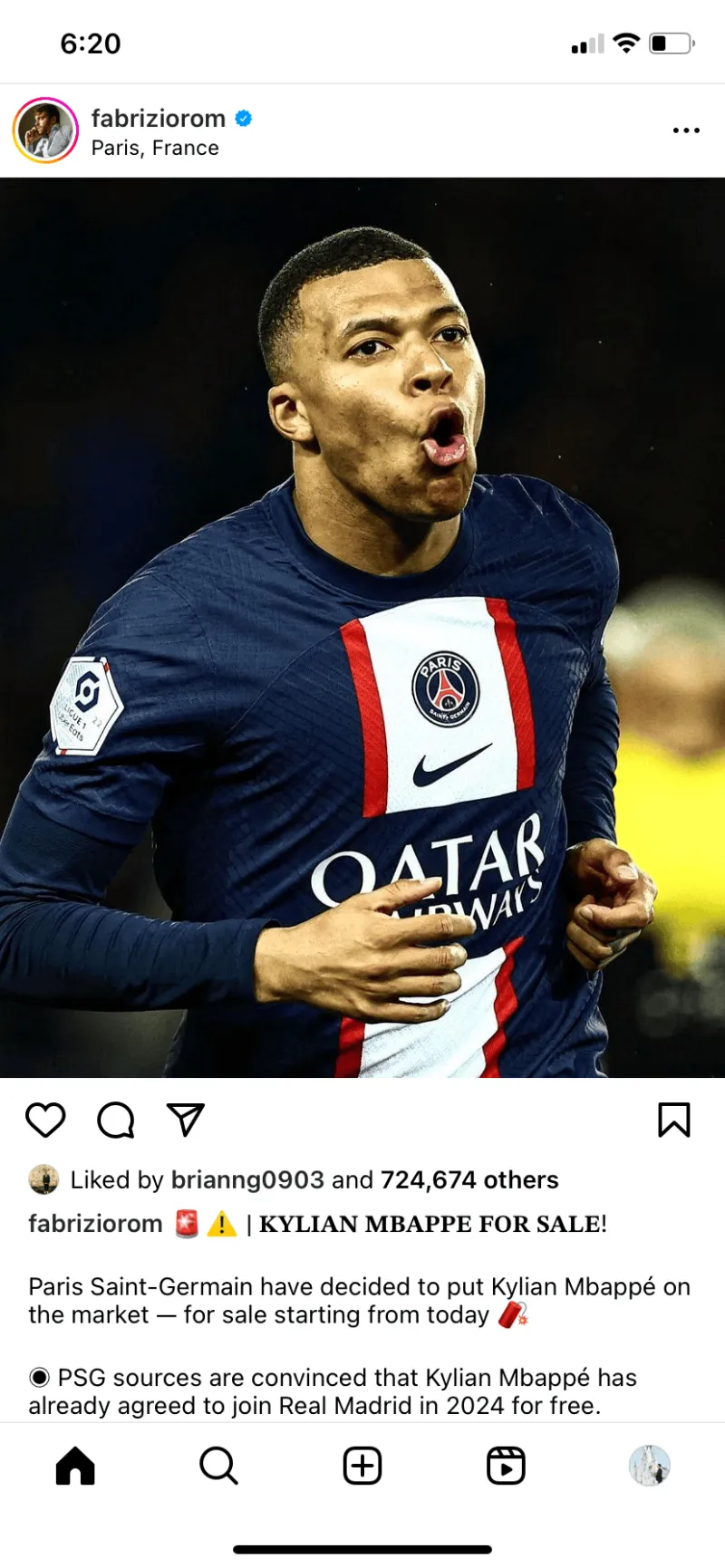This screenshot has height=1568, width=725.
Task: Go to the Home feed tab
Action: pos(75,1466)
